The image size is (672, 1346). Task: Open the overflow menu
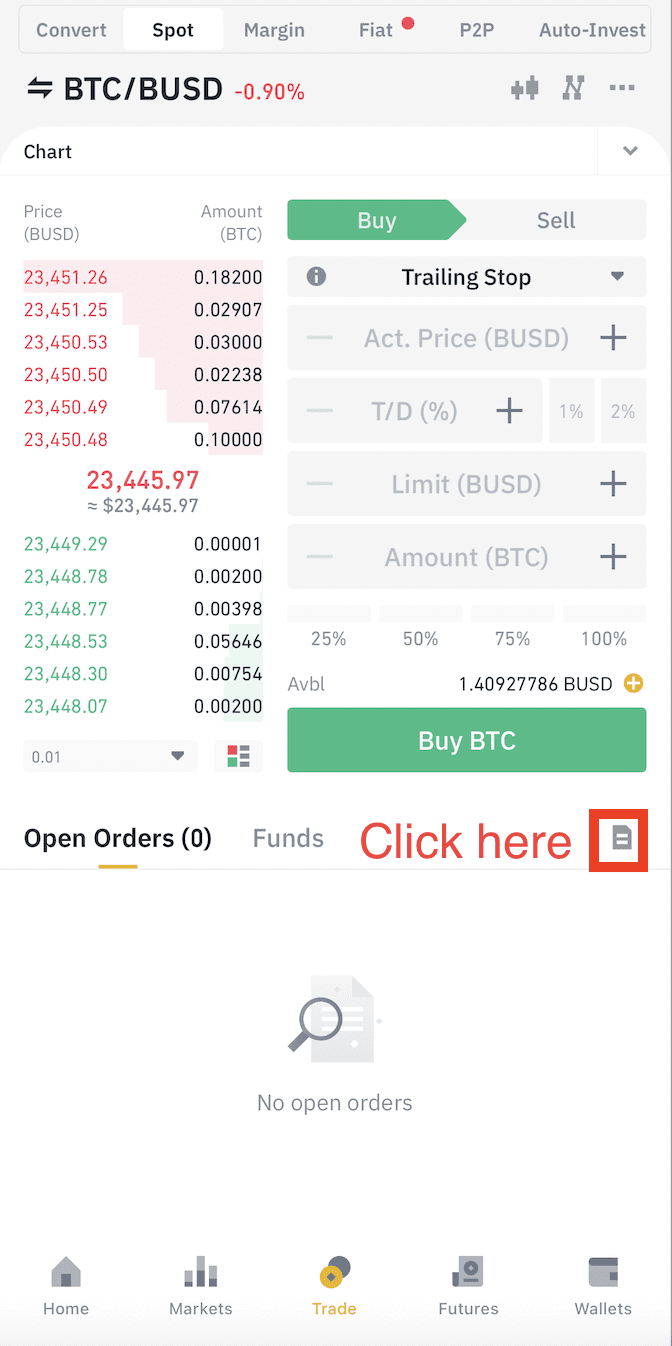622,89
